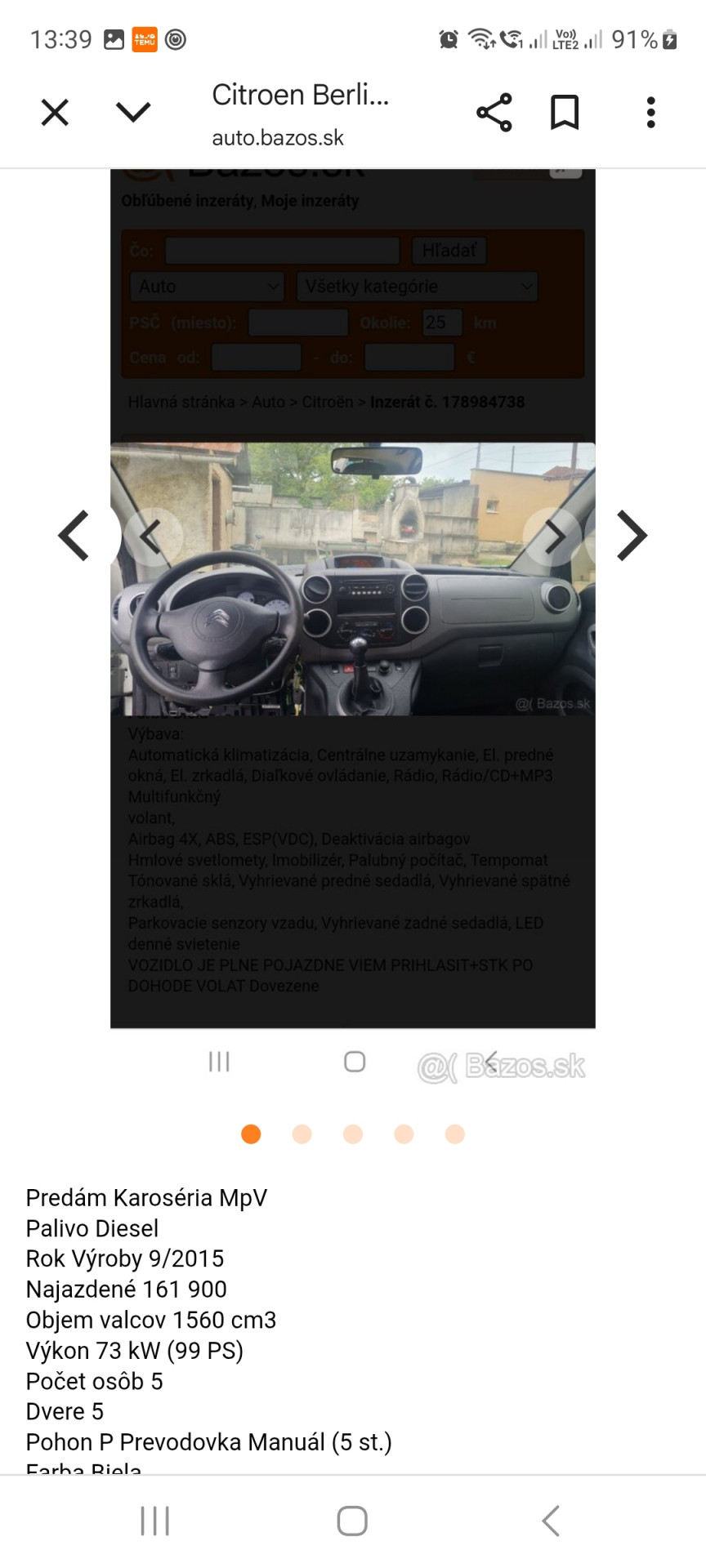
Task: Bookmark this page
Action: tap(565, 113)
